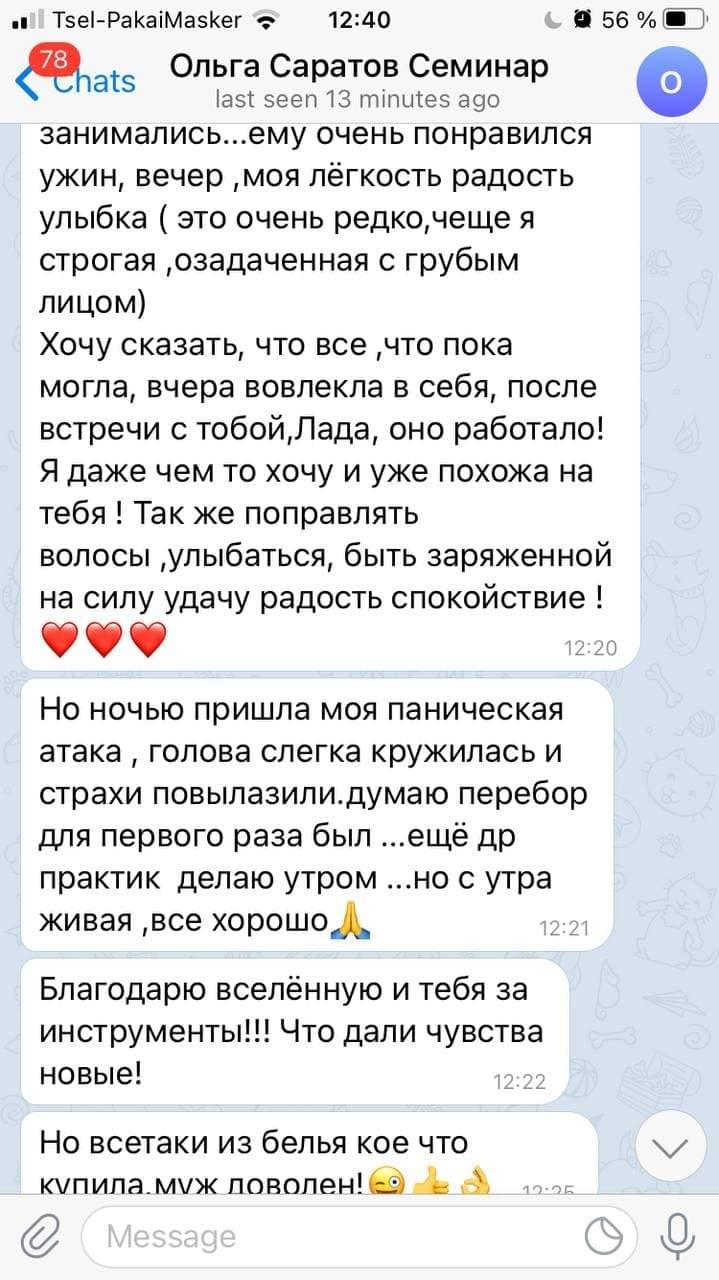Screen dimensions: 719x1280
Task: Open the sticker panel icon
Action: (604, 1237)
